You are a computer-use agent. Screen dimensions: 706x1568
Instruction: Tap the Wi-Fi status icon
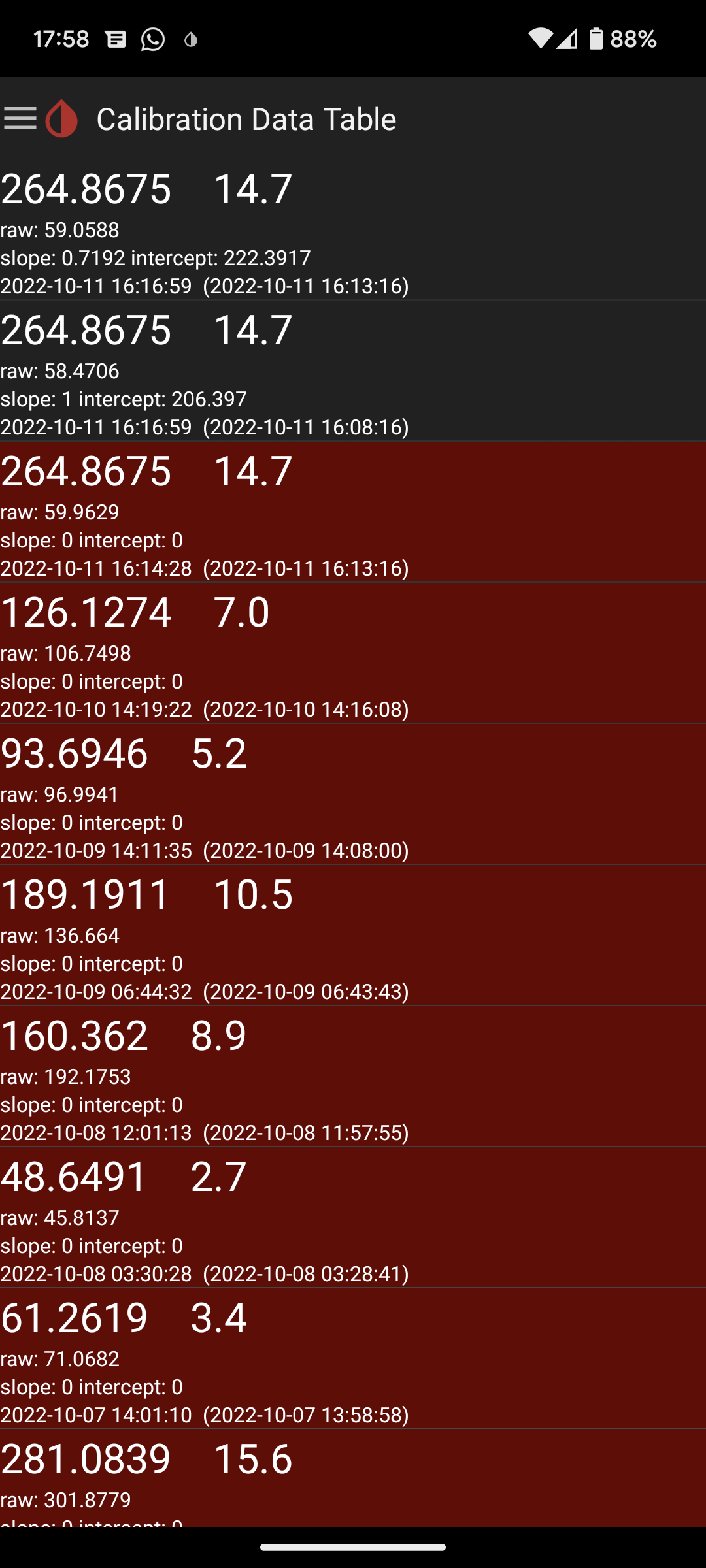(x=540, y=39)
